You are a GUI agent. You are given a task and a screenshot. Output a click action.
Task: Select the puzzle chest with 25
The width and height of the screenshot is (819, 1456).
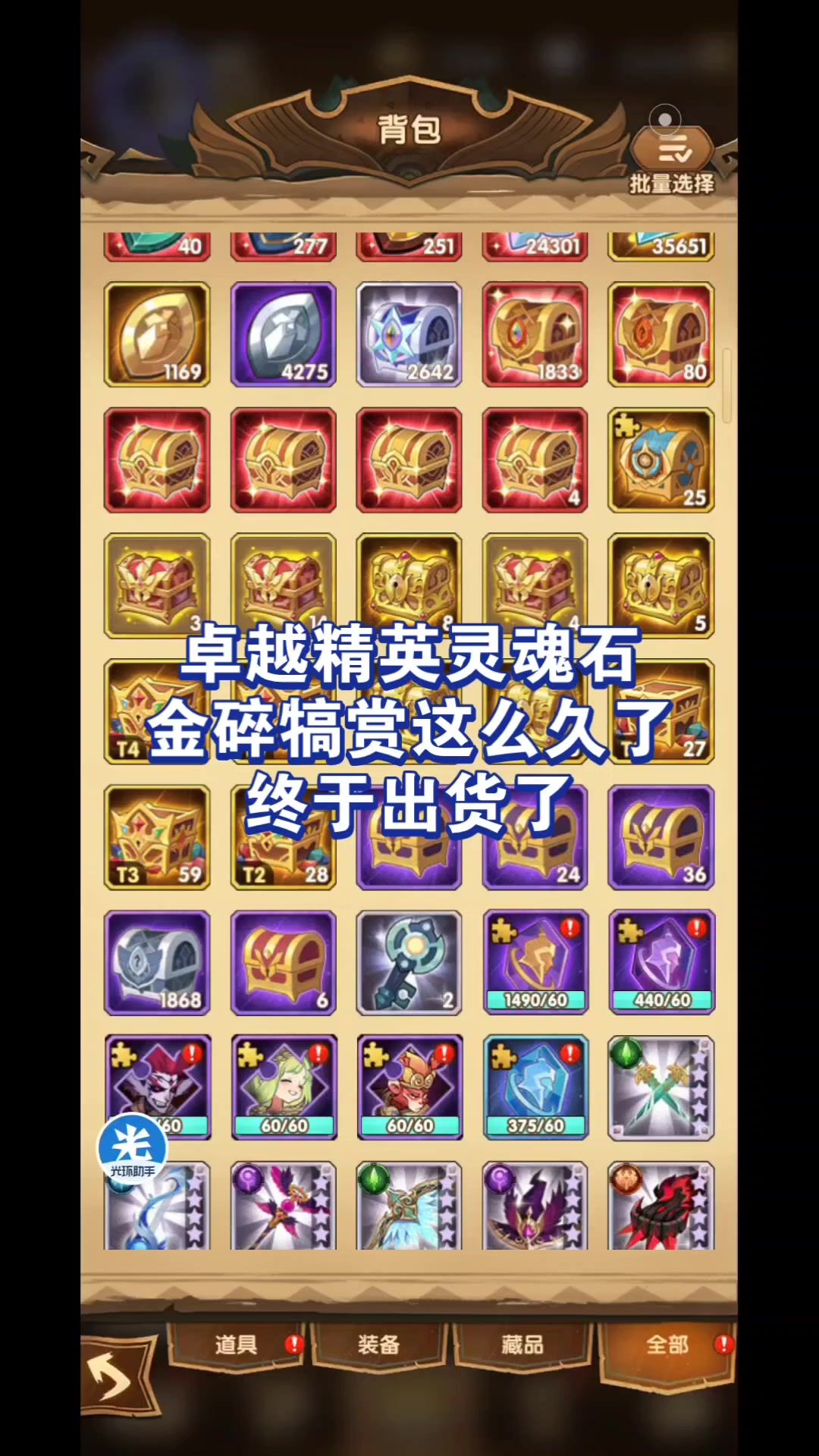[661, 460]
